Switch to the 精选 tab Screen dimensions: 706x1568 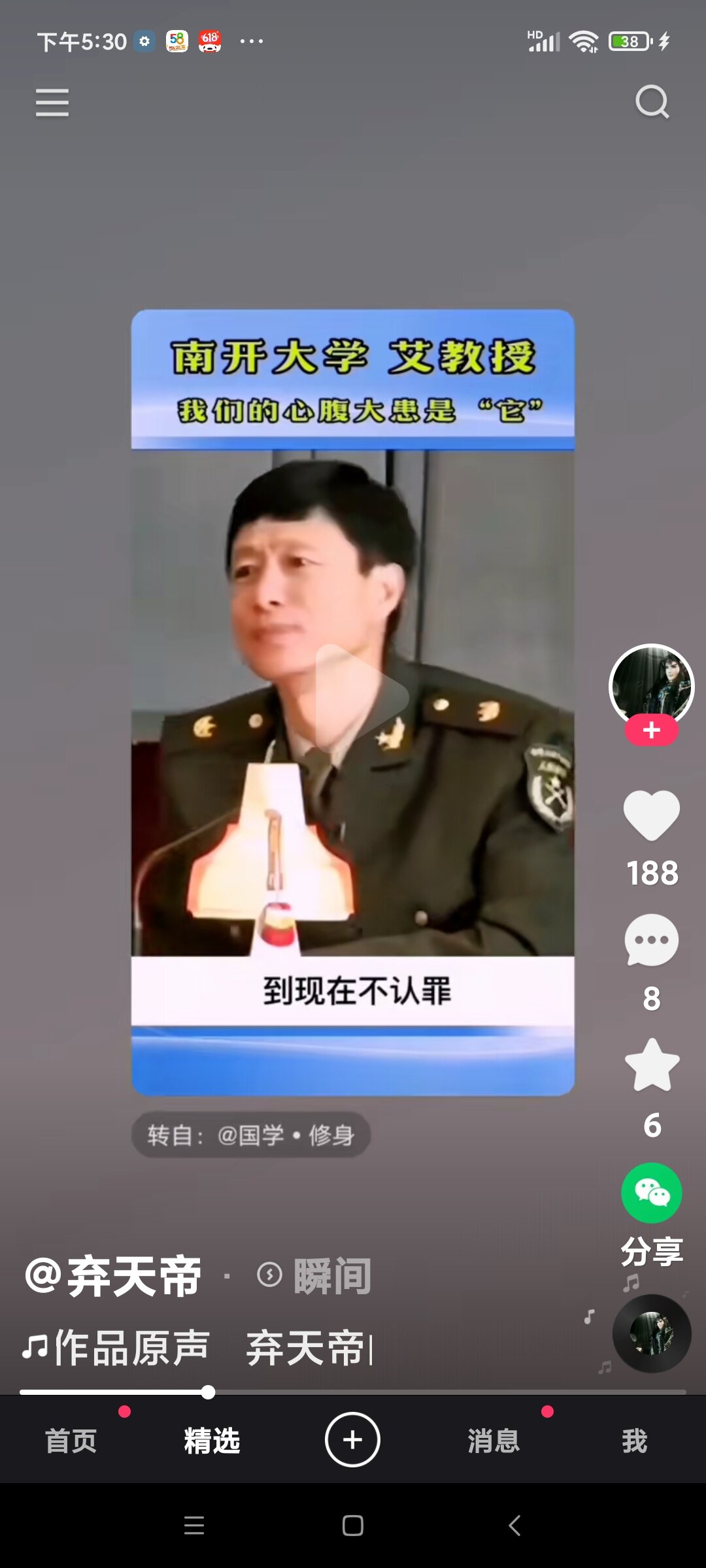click(x=212, y=1441)
